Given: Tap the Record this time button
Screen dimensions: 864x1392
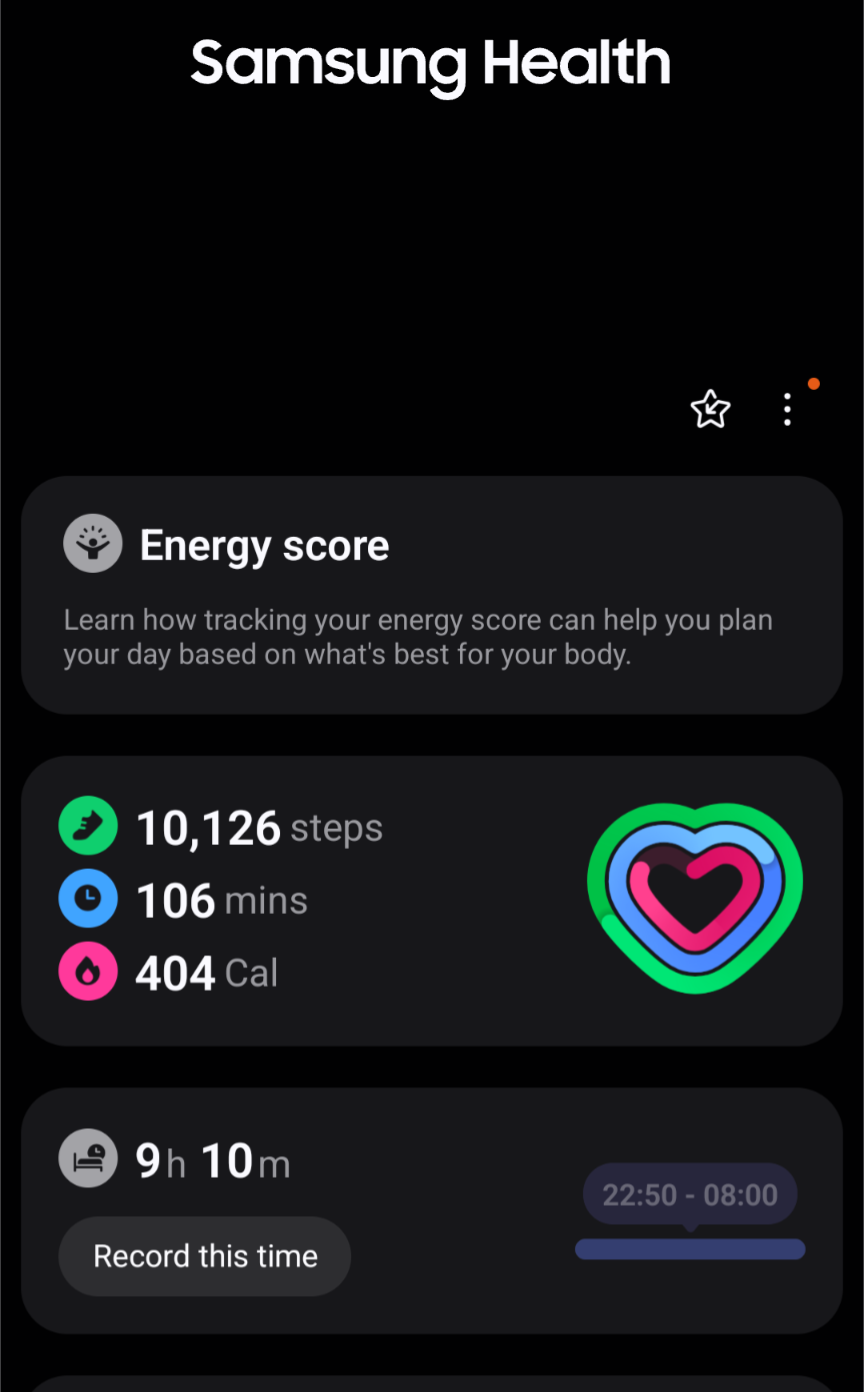Looking at the screenshot, I should [205, 1256].
